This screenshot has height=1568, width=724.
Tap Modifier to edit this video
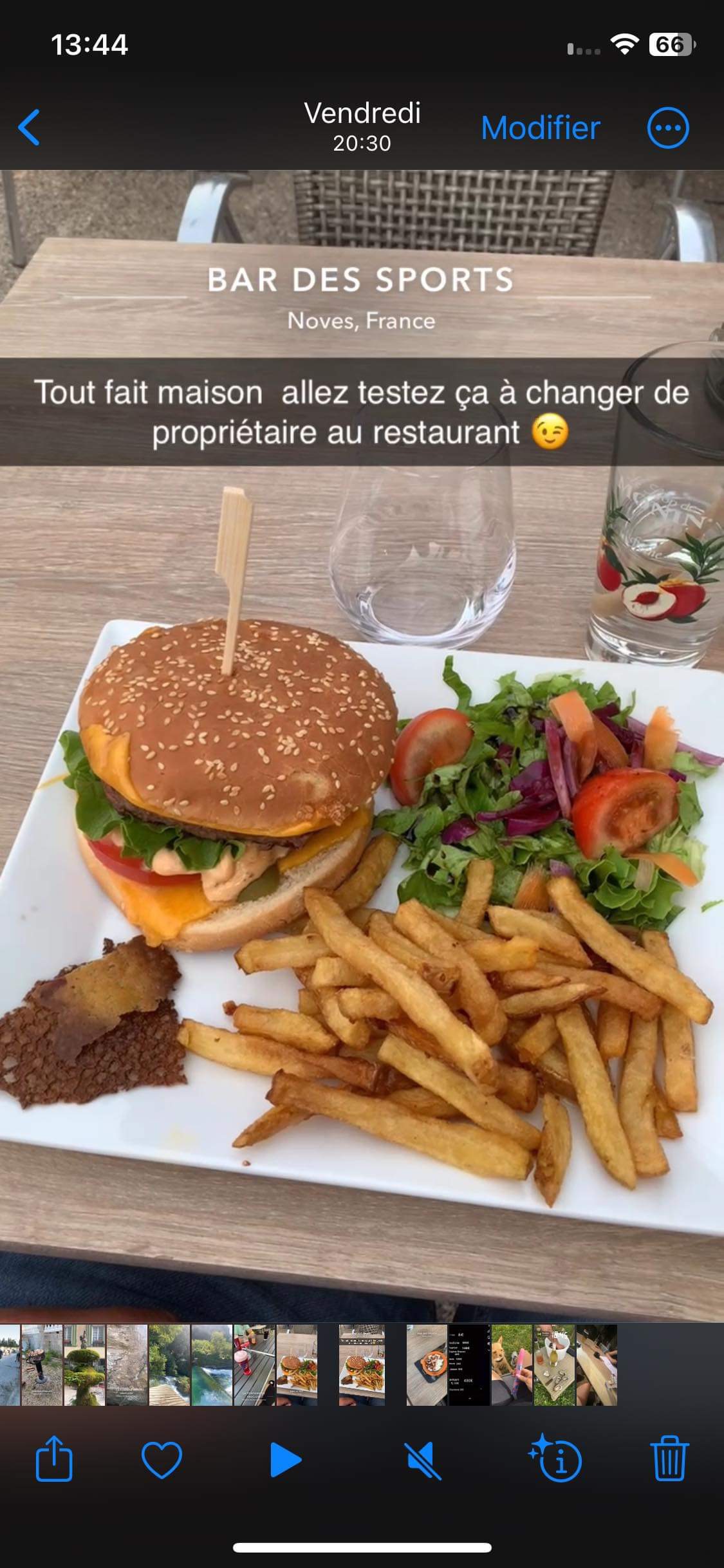click(x=541, y=128)
